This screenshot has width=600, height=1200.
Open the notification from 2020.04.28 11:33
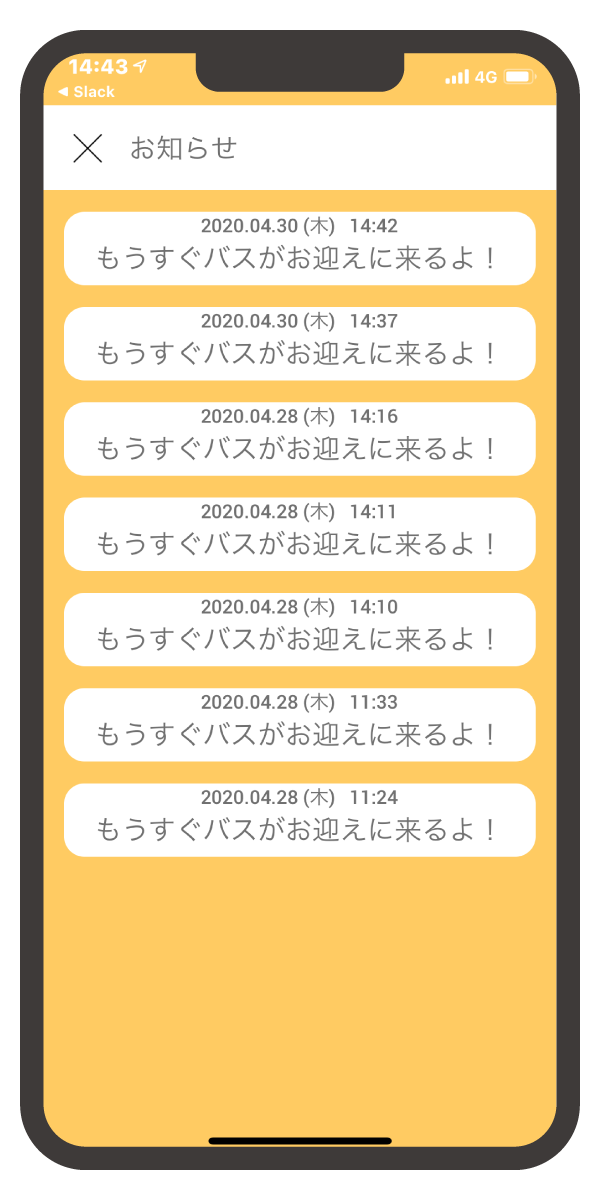point(300,725)
